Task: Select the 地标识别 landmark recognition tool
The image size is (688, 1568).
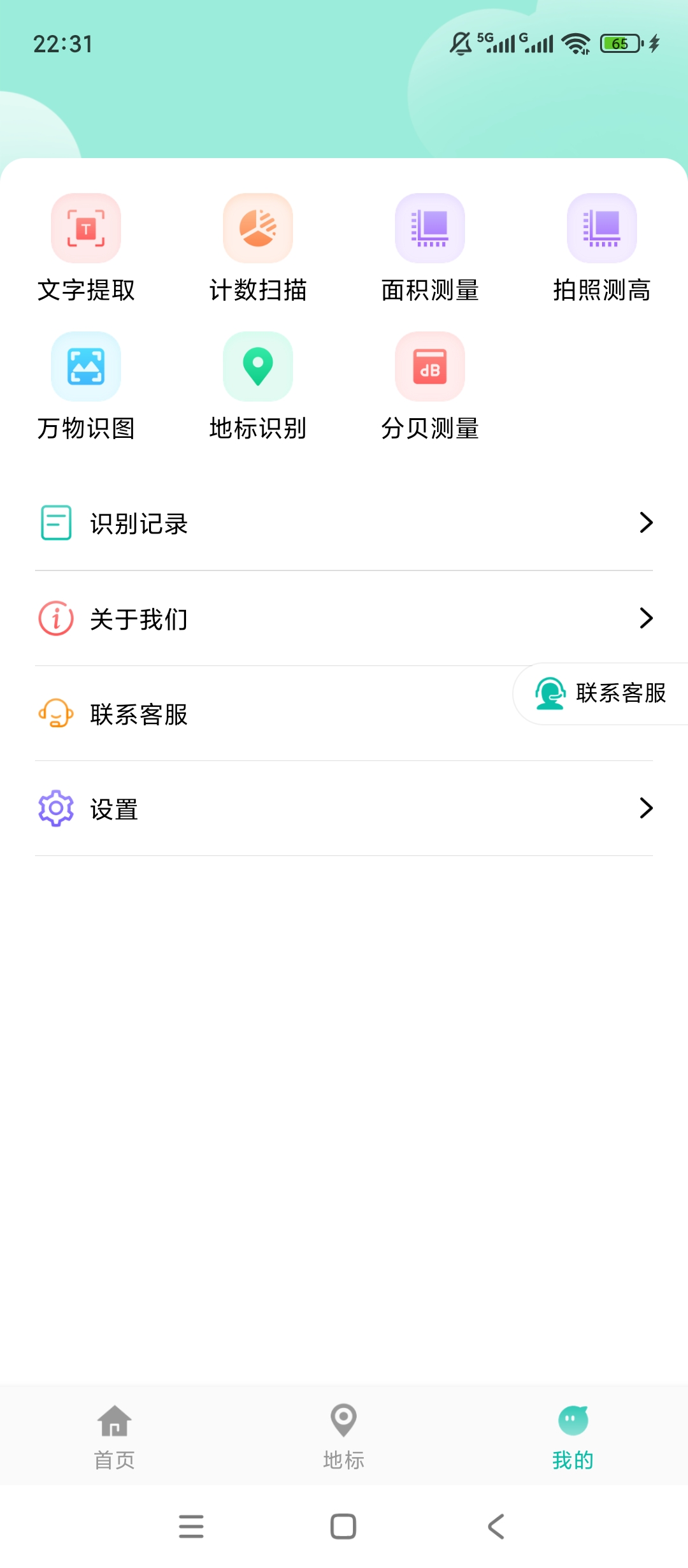Action: point(258,386)
